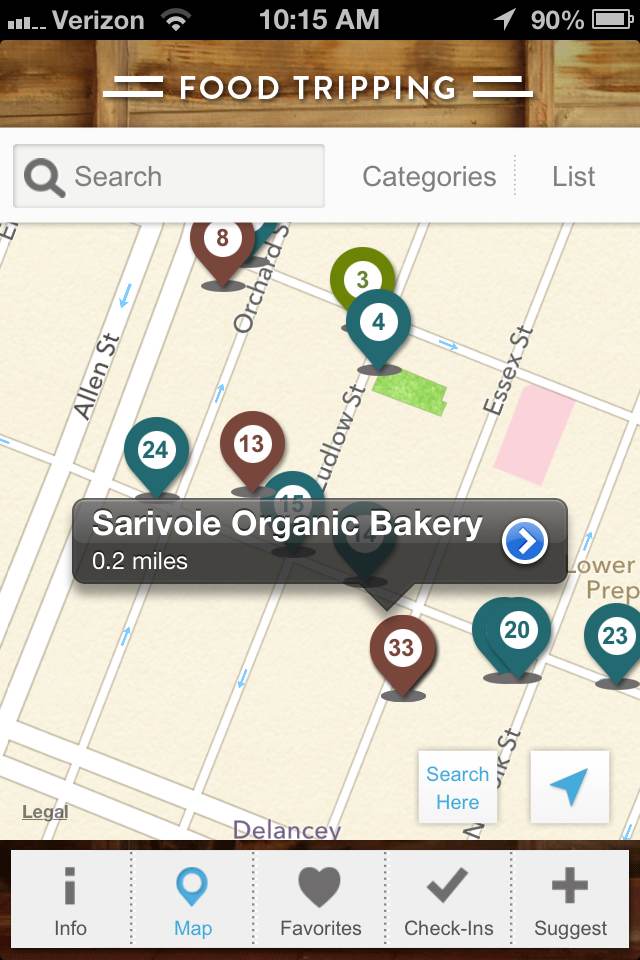Center map on my current location
The width and height of the screenshot is (640, 960).
[x=569, y=788]
